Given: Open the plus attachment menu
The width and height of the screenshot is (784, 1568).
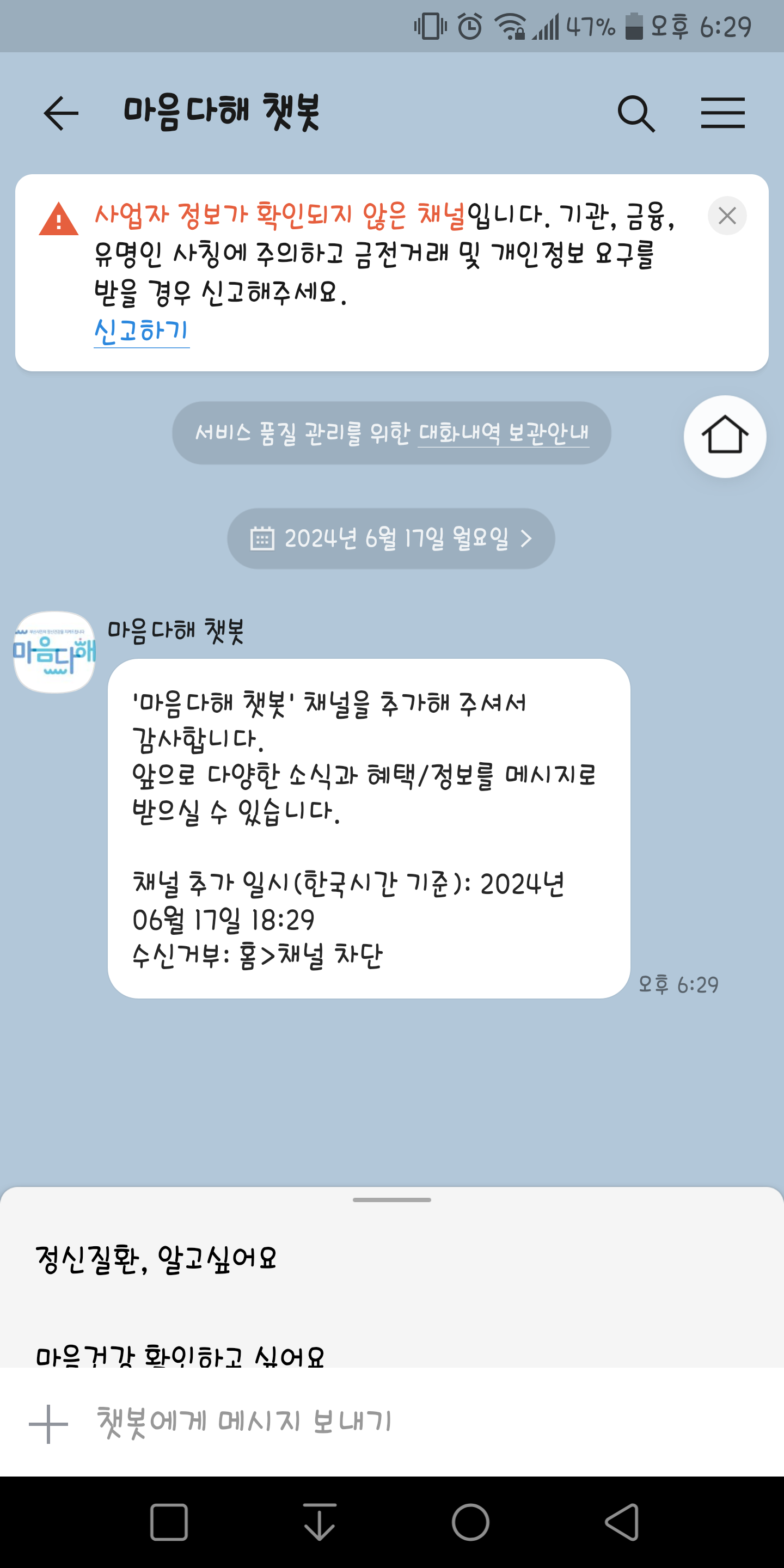Looking at the screenshot, I should (48, 1423).
